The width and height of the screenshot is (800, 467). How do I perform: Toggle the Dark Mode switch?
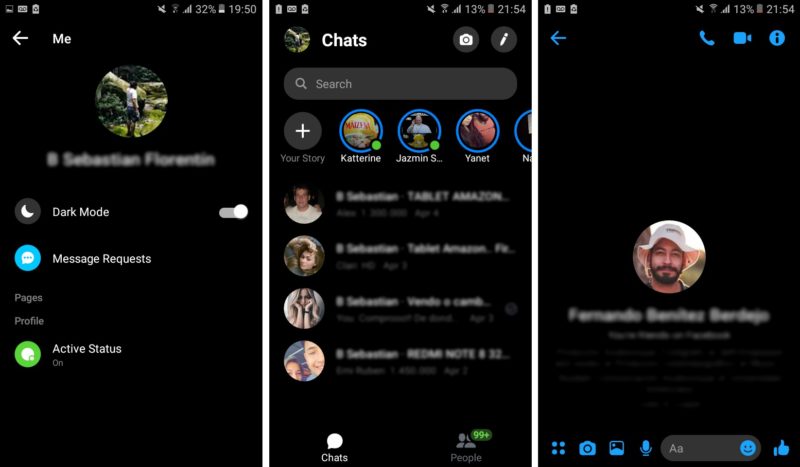click(233, 212)
